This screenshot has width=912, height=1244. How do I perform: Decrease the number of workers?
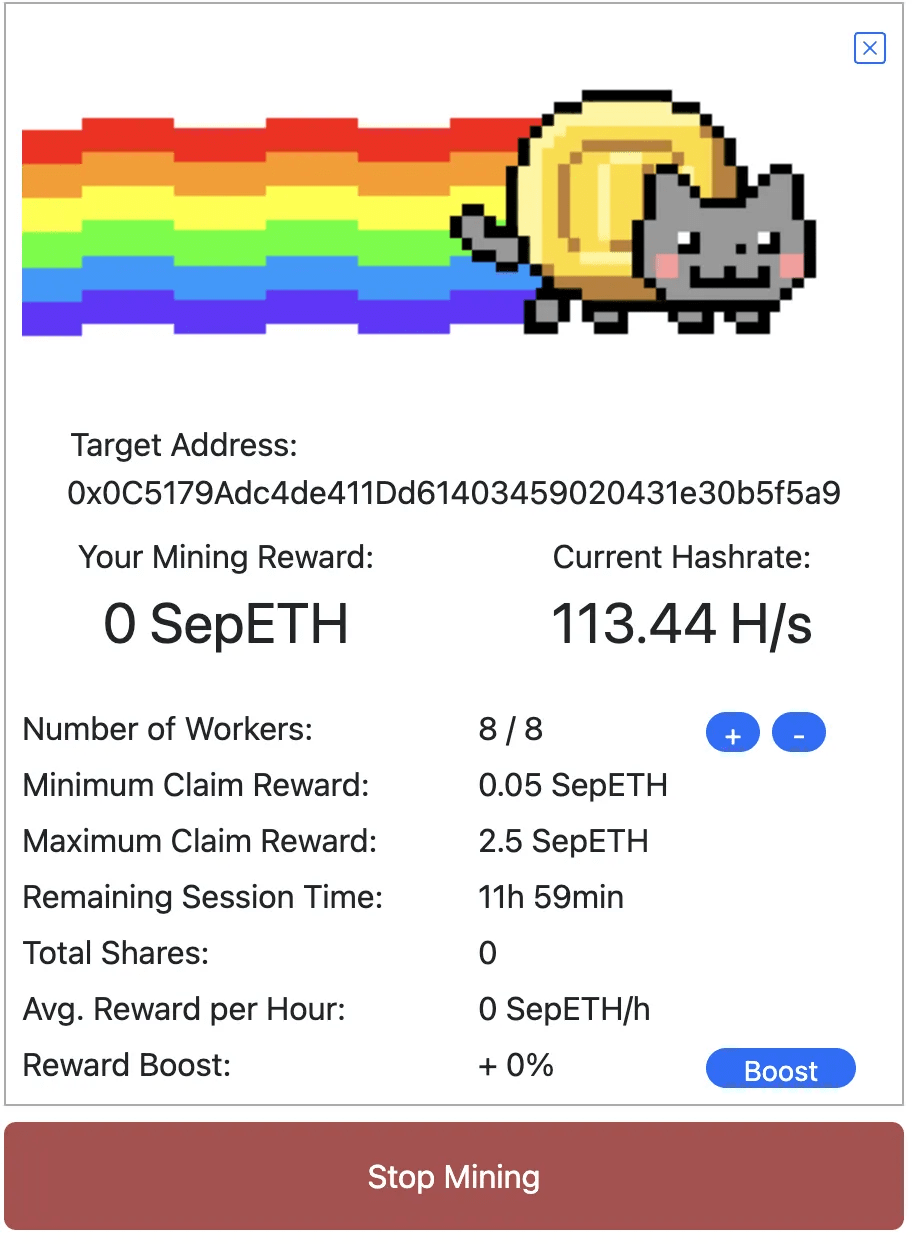(799, 733)
